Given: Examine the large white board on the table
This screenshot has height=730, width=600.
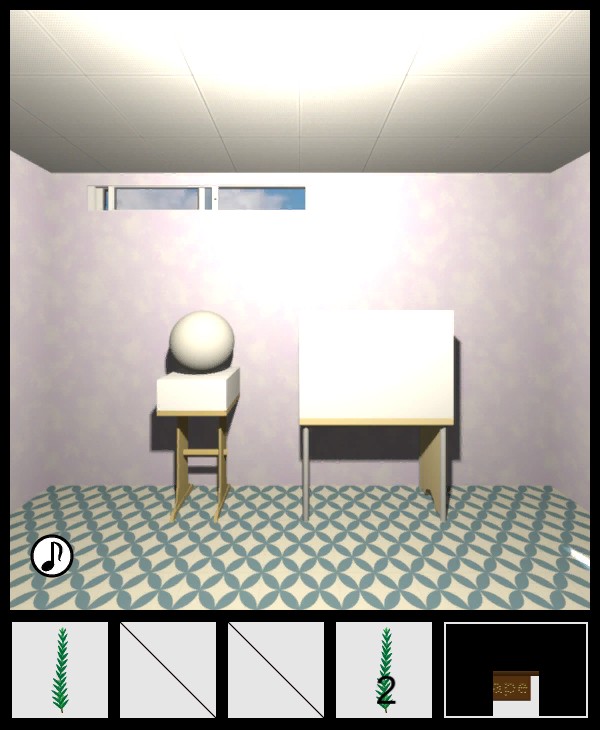Looking at the screenshot, I should click(x=376, y=365).
